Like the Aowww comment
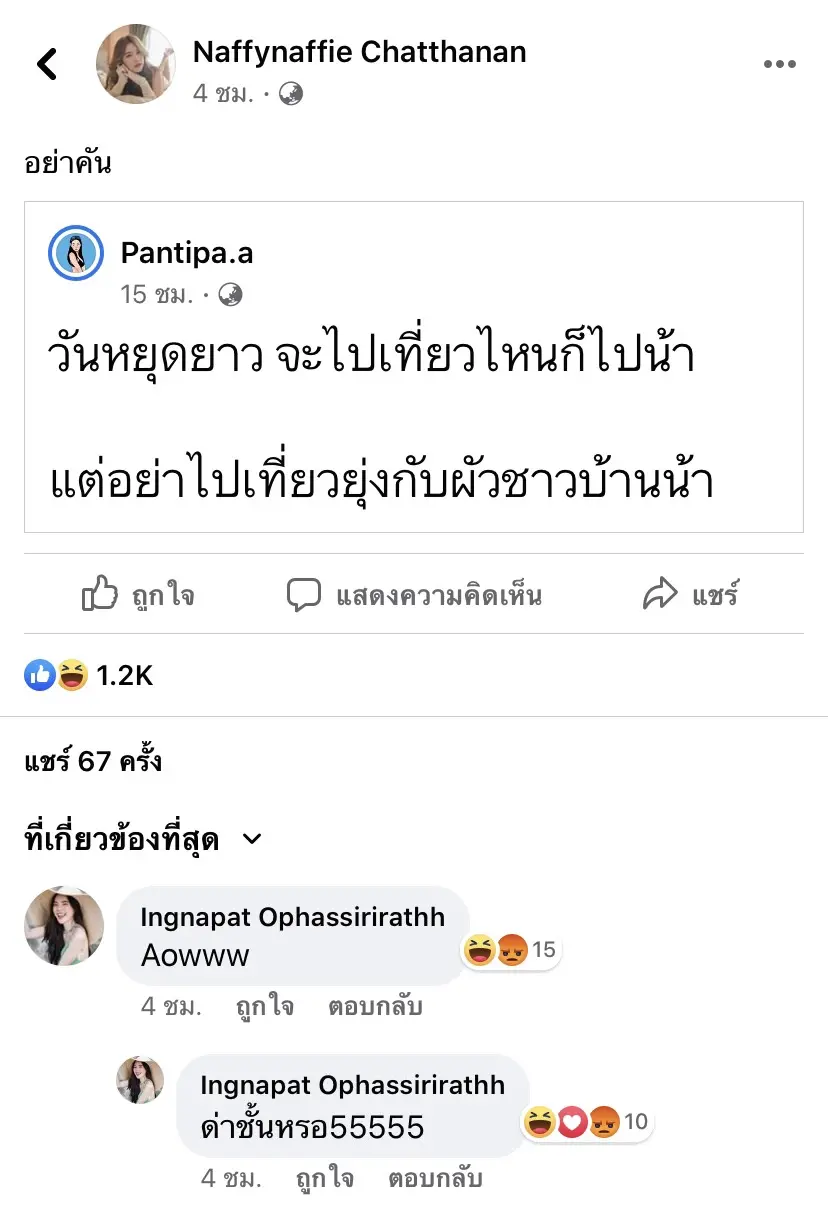 point(265,1006)
